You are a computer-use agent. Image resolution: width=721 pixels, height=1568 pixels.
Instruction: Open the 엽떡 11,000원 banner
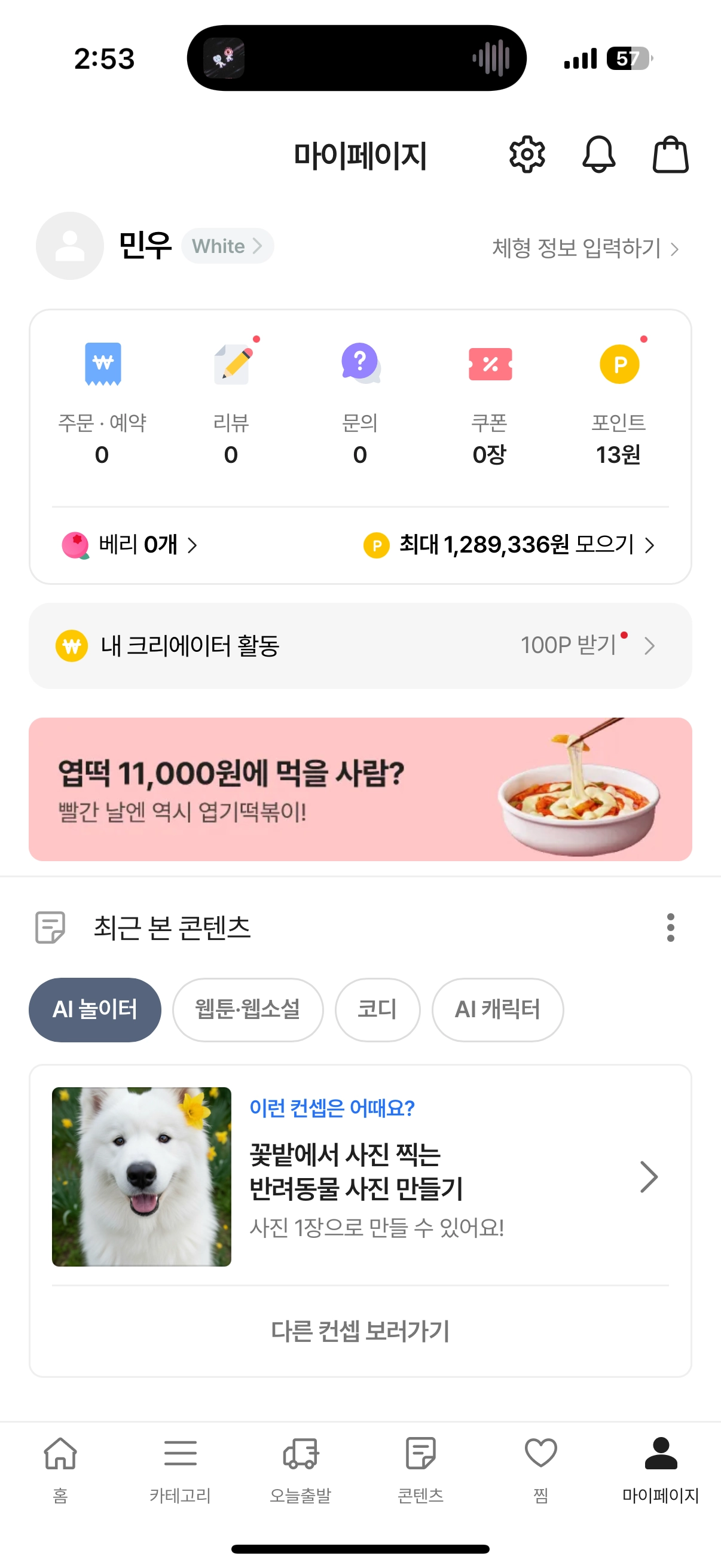pos(360,789)
